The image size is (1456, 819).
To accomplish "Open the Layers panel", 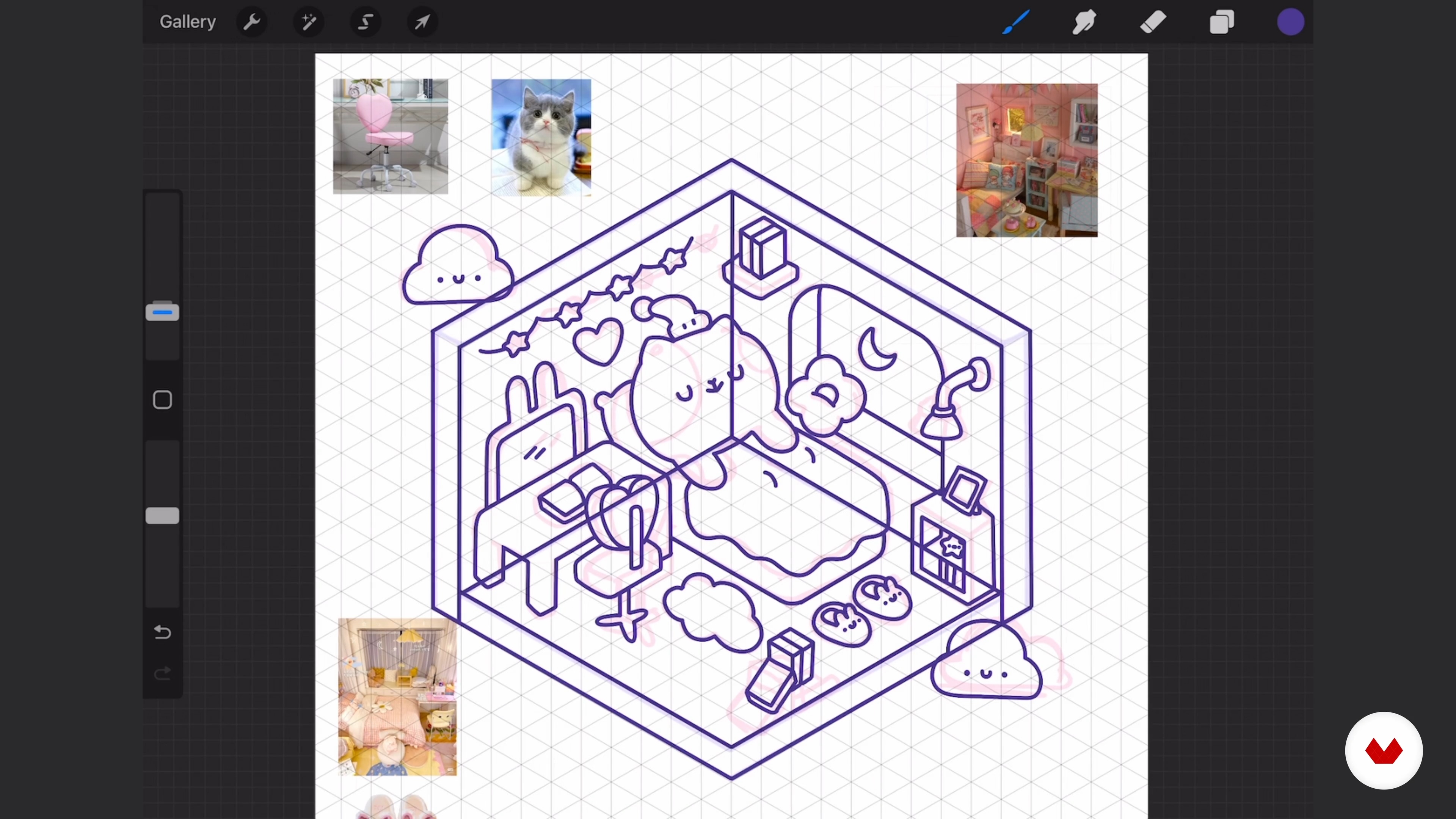I will click(1221, 22).
